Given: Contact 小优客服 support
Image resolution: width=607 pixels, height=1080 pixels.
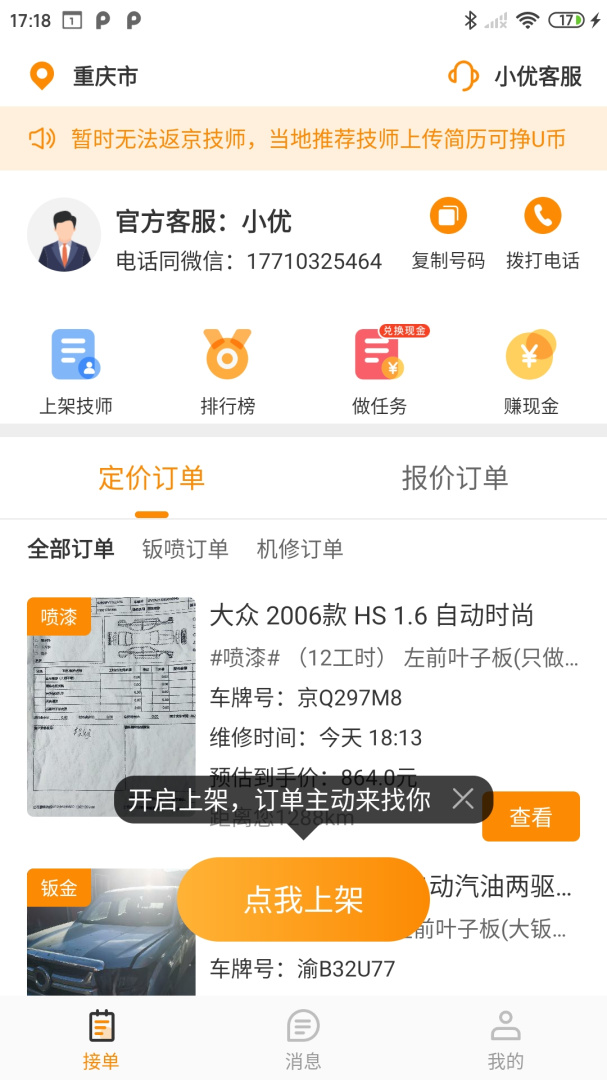Looking at the screenshot, I should 516,77.
